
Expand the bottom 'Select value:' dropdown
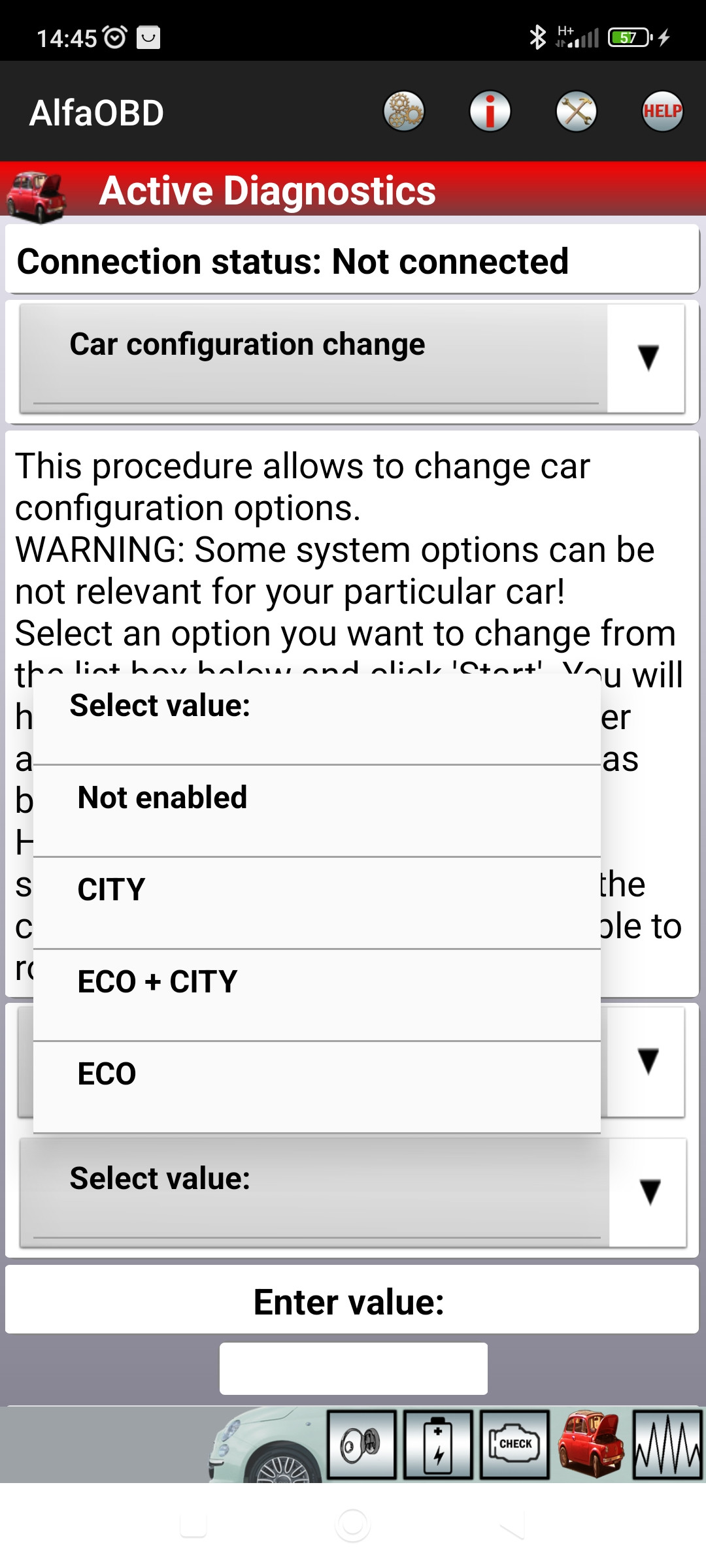(x=352, y=1192)
